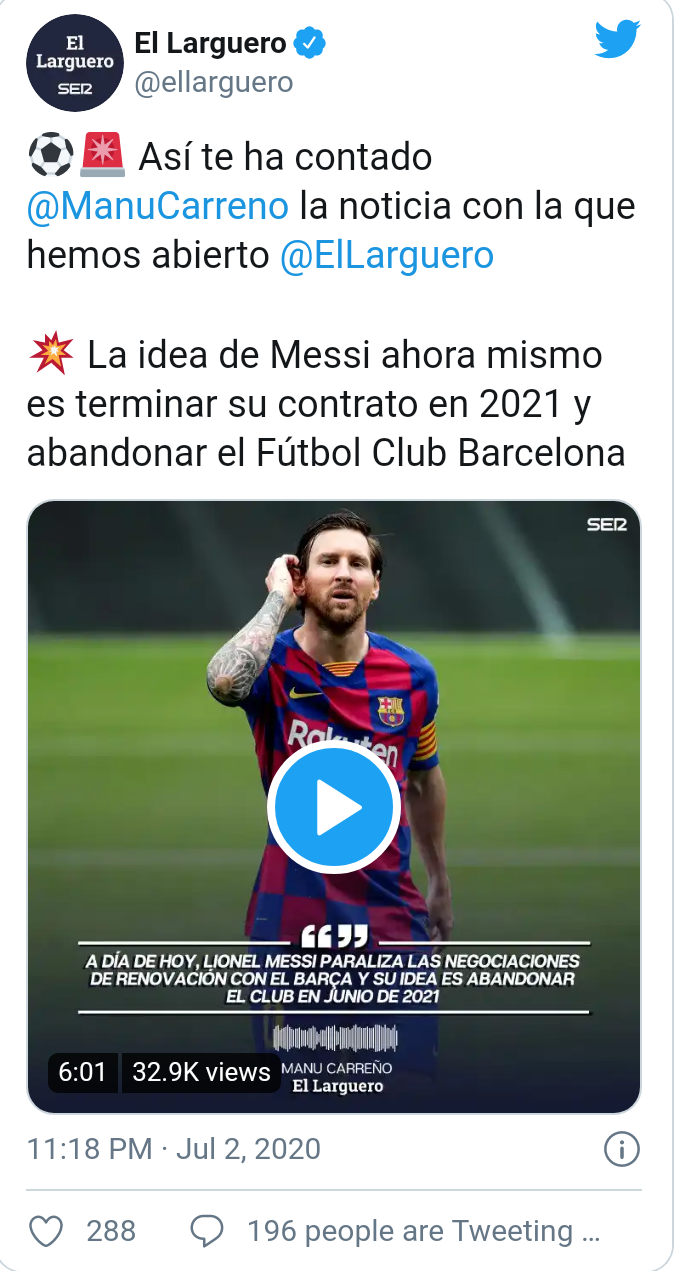Open the @ellarguero handle
This screenshot has height=1271, width=674.
[x=214, y=82]
